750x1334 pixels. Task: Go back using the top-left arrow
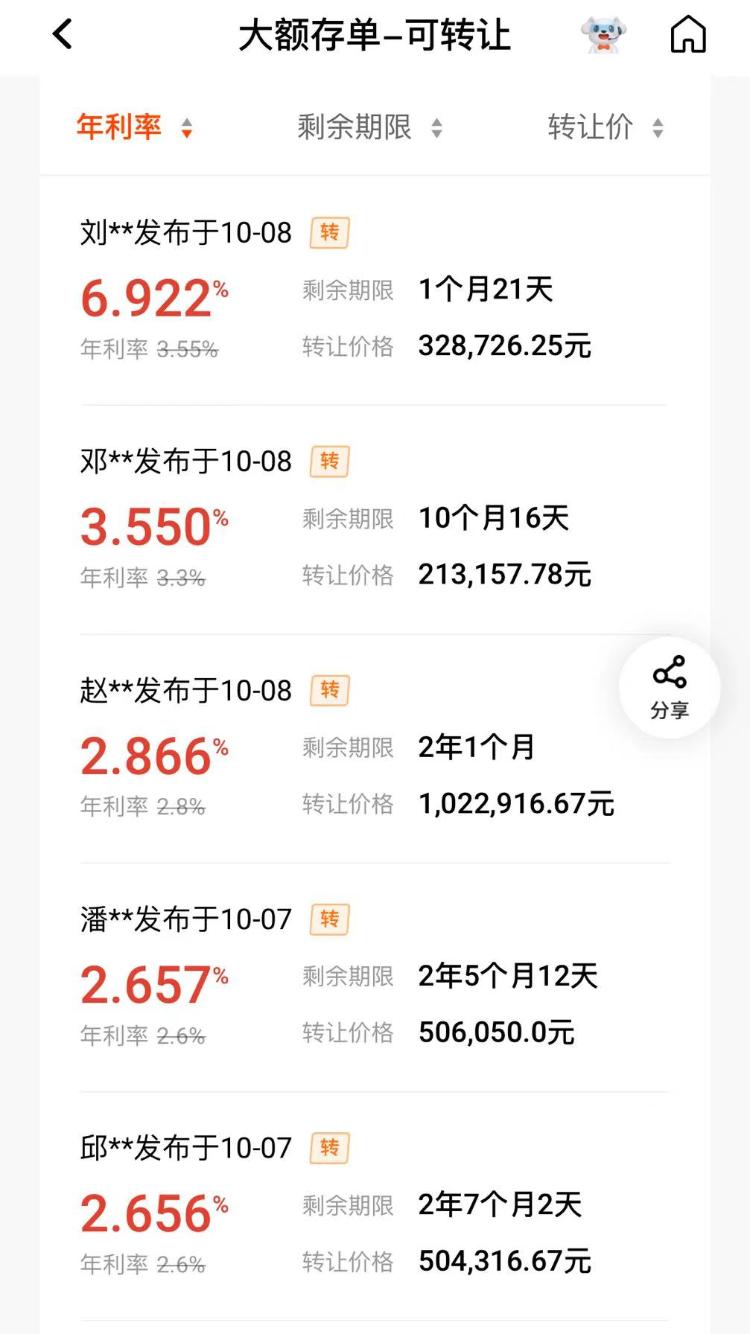(63, 35)
